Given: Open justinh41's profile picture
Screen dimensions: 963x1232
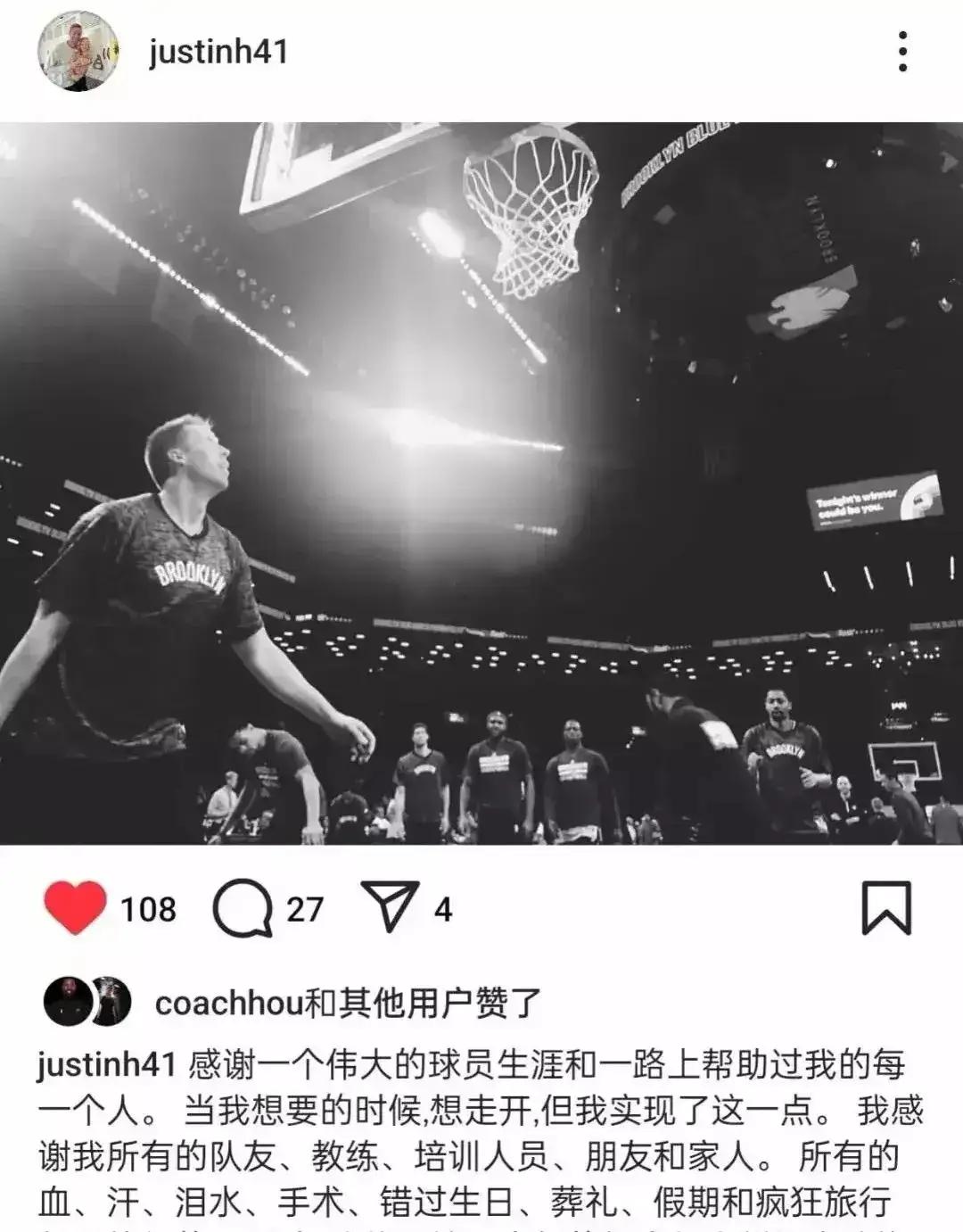Looking at the screenshot, I should 78,52.
